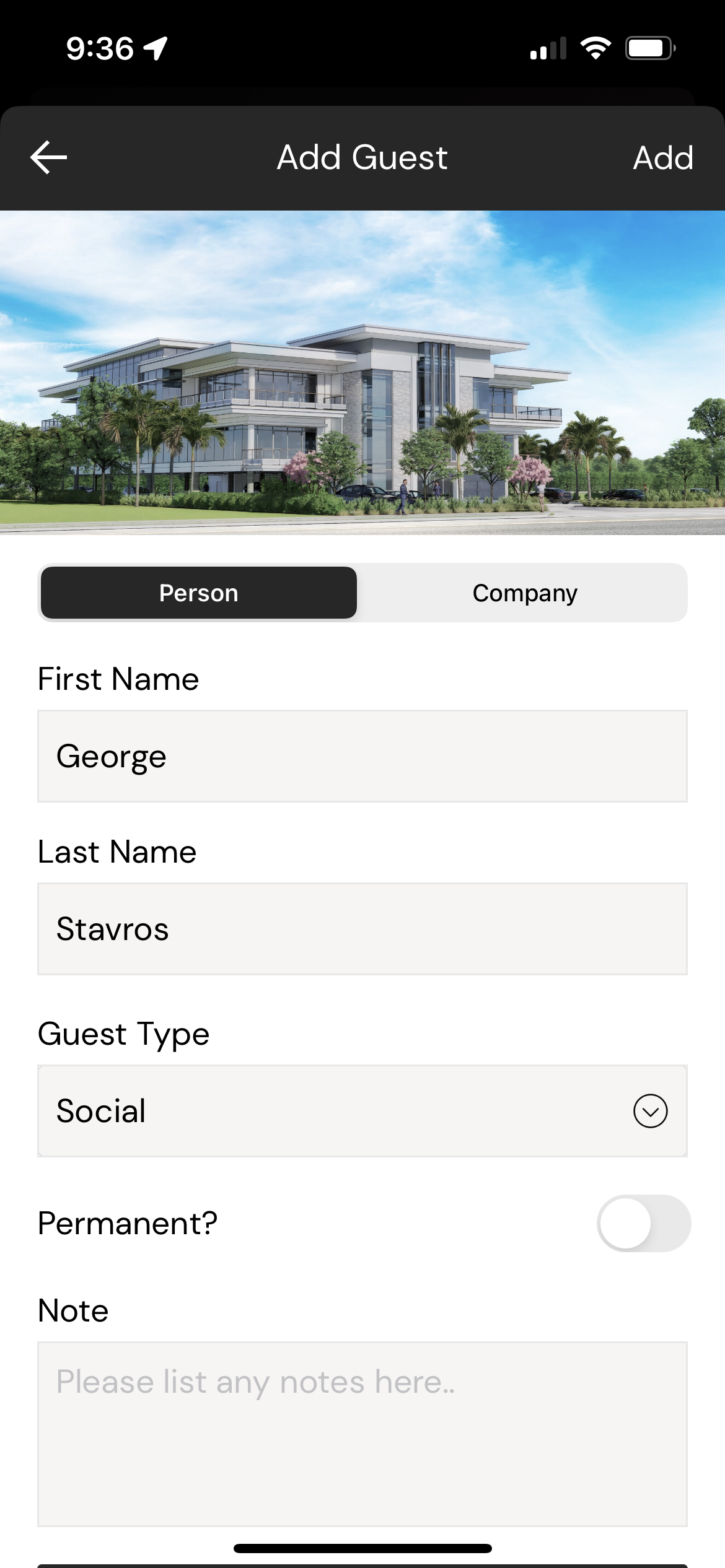Switch to the Company segment
Viewport: 725px width, 1568px height.
[524, 593]
